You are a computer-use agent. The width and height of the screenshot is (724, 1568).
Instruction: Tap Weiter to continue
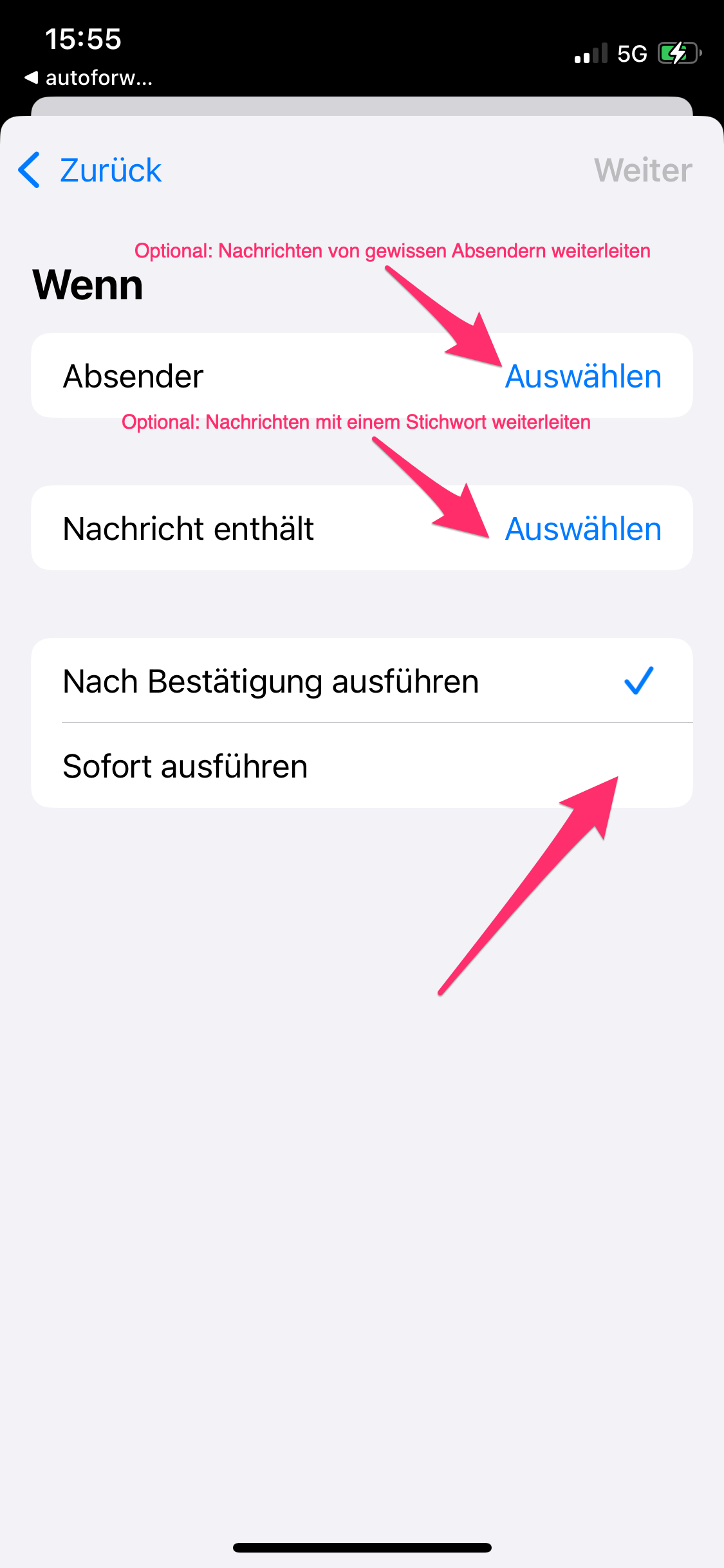pos(642,171)
